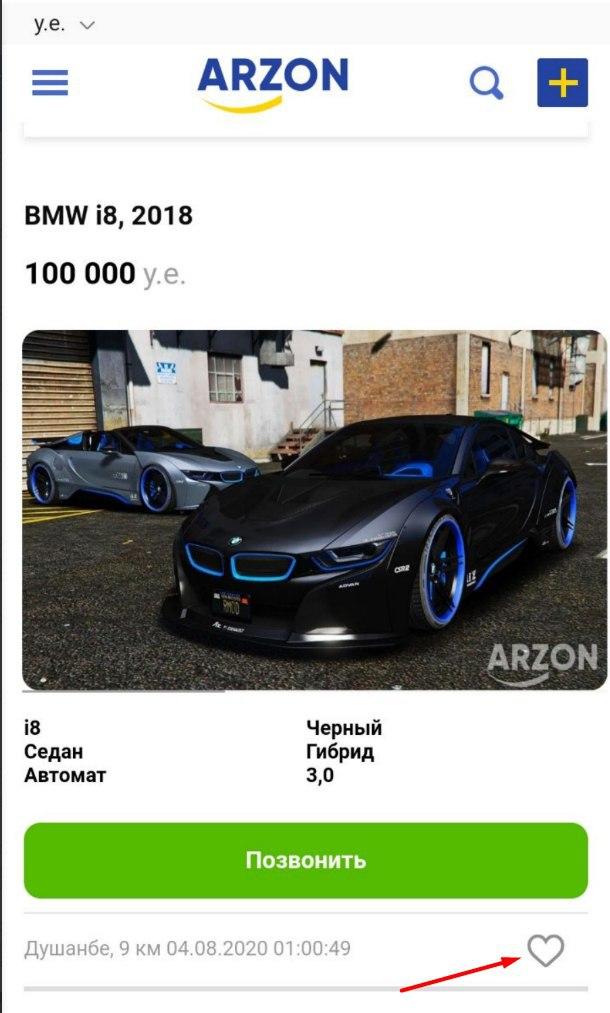
Task: Open the search magnifier
Action: tap(486, 84)
